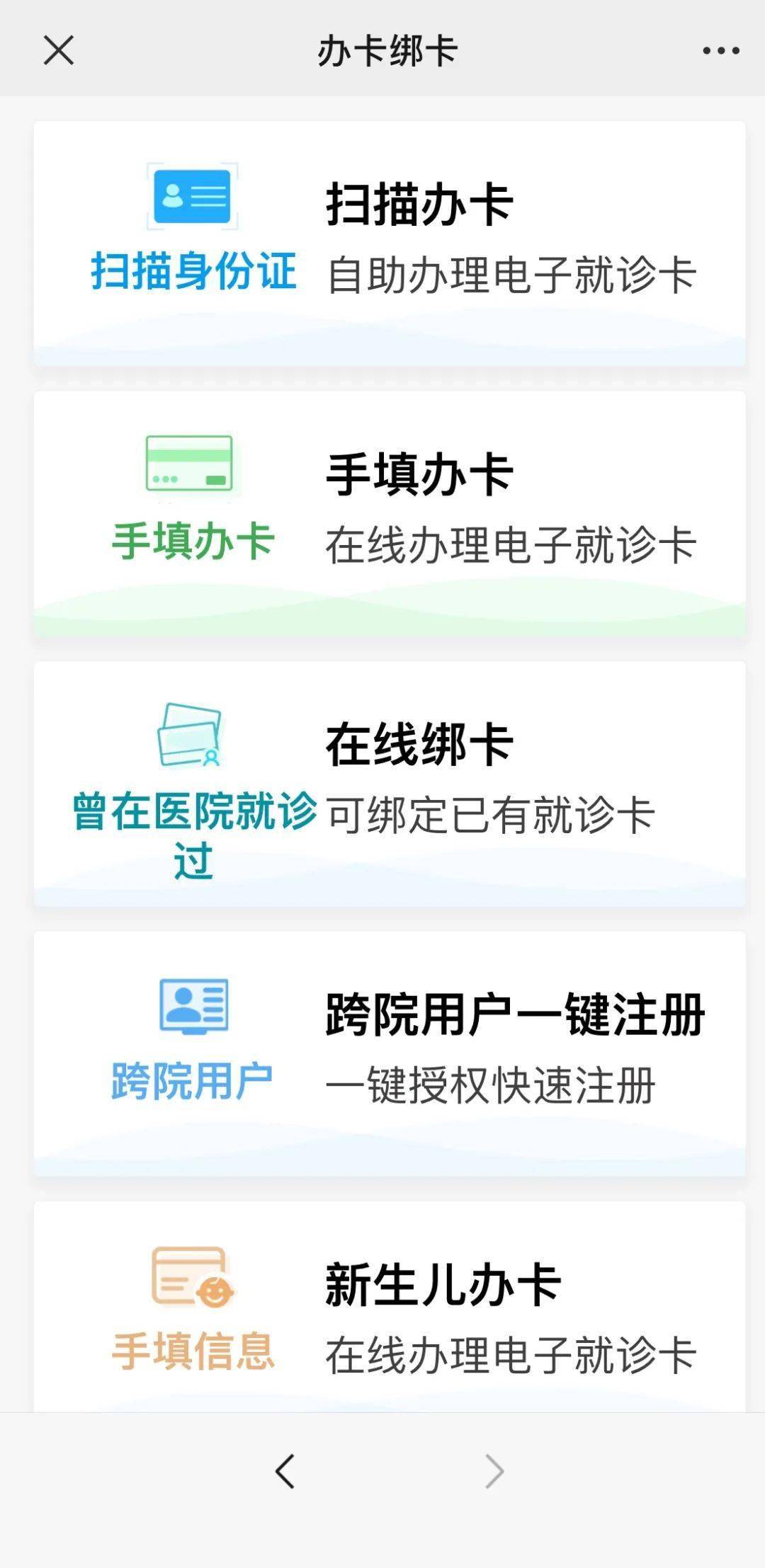Screen dimensions: 765x1568
Task: Select 在线绑卡 to bind an existing card
Action: (x=390, y=784)
